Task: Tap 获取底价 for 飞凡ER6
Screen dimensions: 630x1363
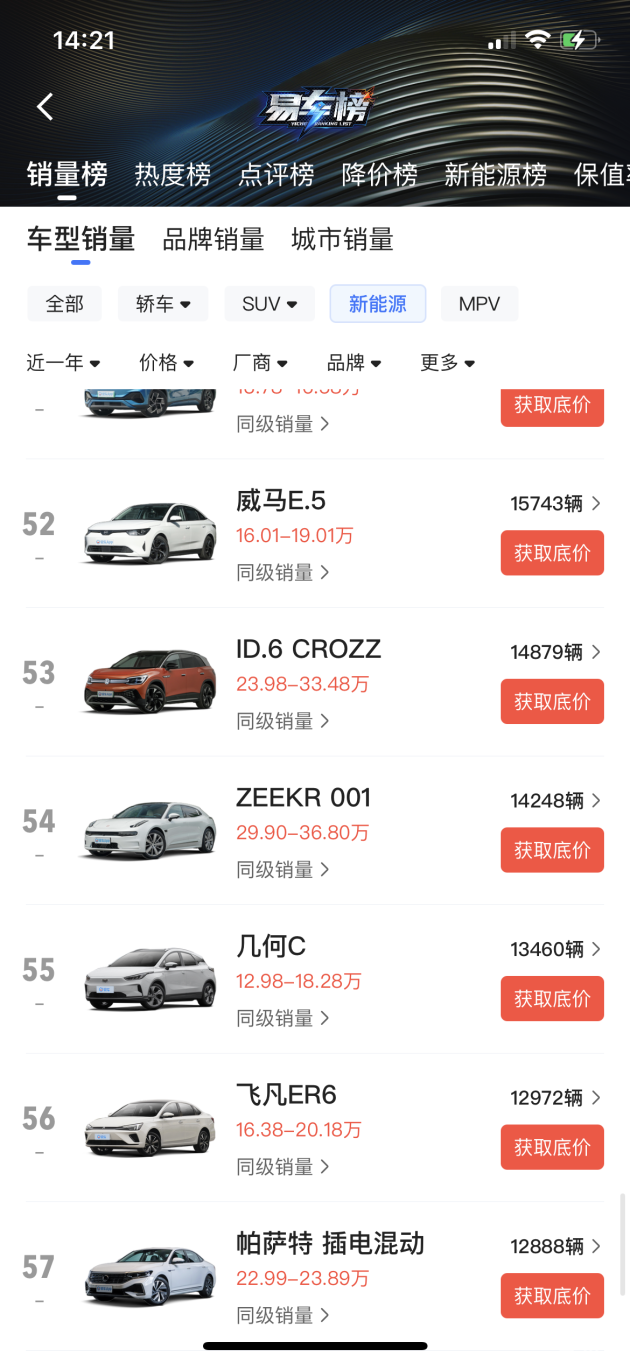Action: click(x=552, y=1147)
